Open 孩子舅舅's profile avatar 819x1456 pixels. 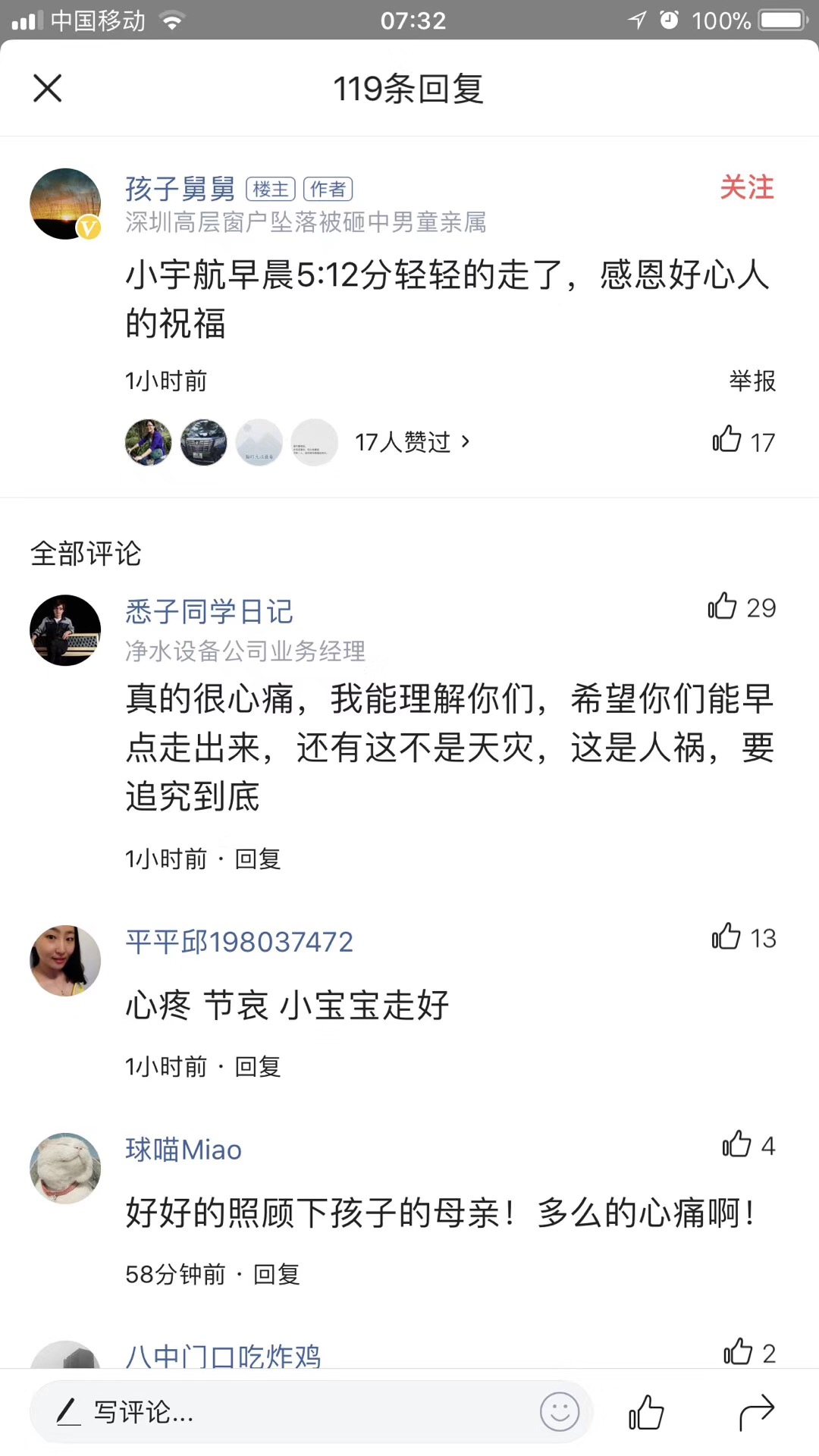pyautogui.click(x=65, y=203)
